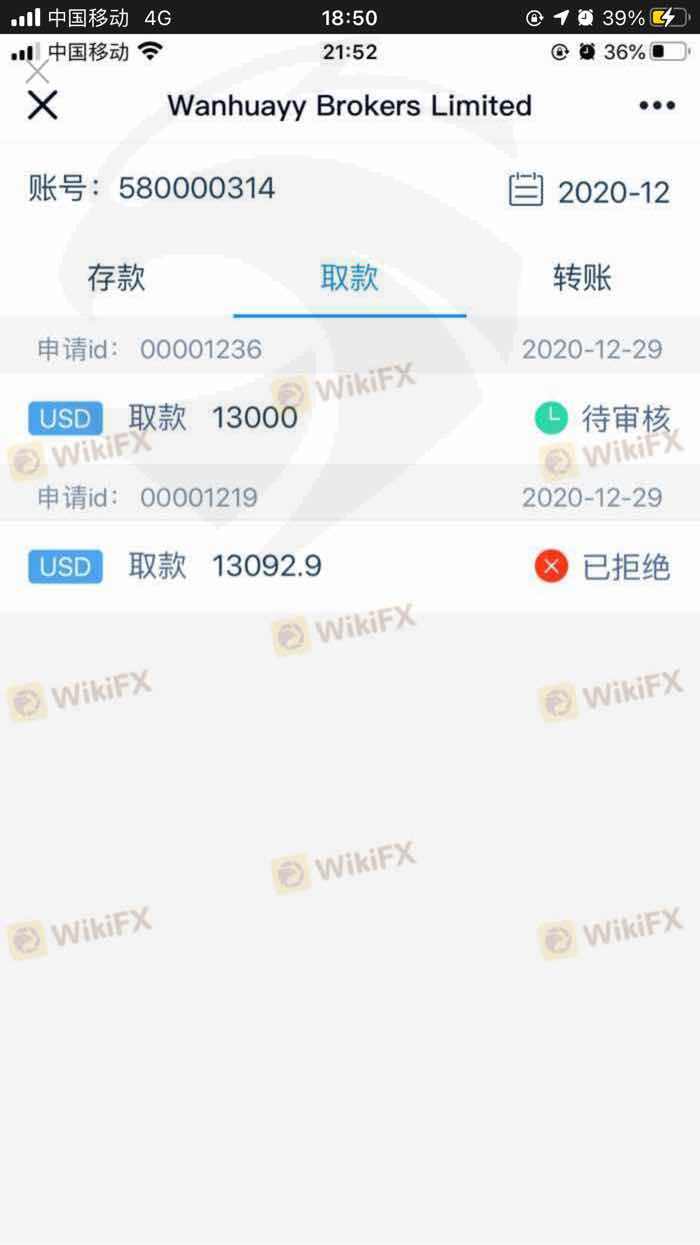
Task: Switch to the 存款 tab
Action: coord(116,278)
